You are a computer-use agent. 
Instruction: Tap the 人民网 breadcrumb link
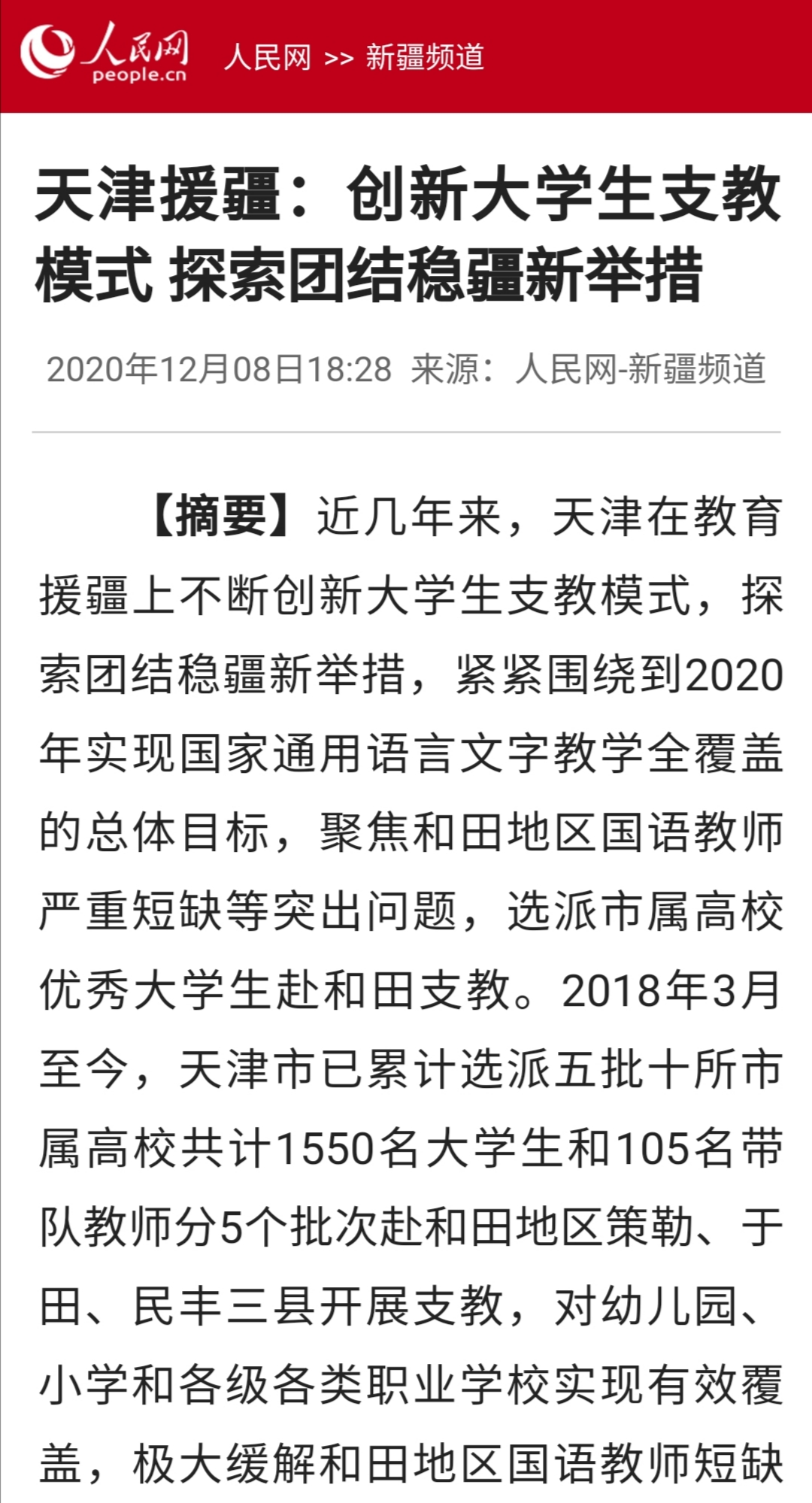click(268, 57)
